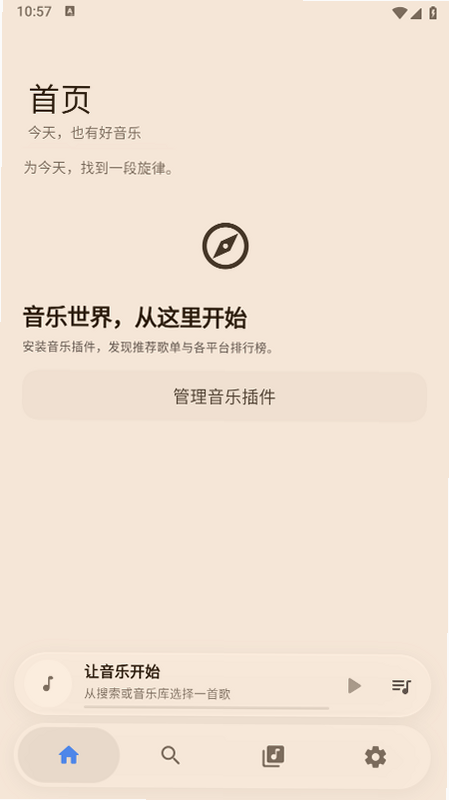Open the settings tab
Screen dimensions: 449x800
pos(376,755)
